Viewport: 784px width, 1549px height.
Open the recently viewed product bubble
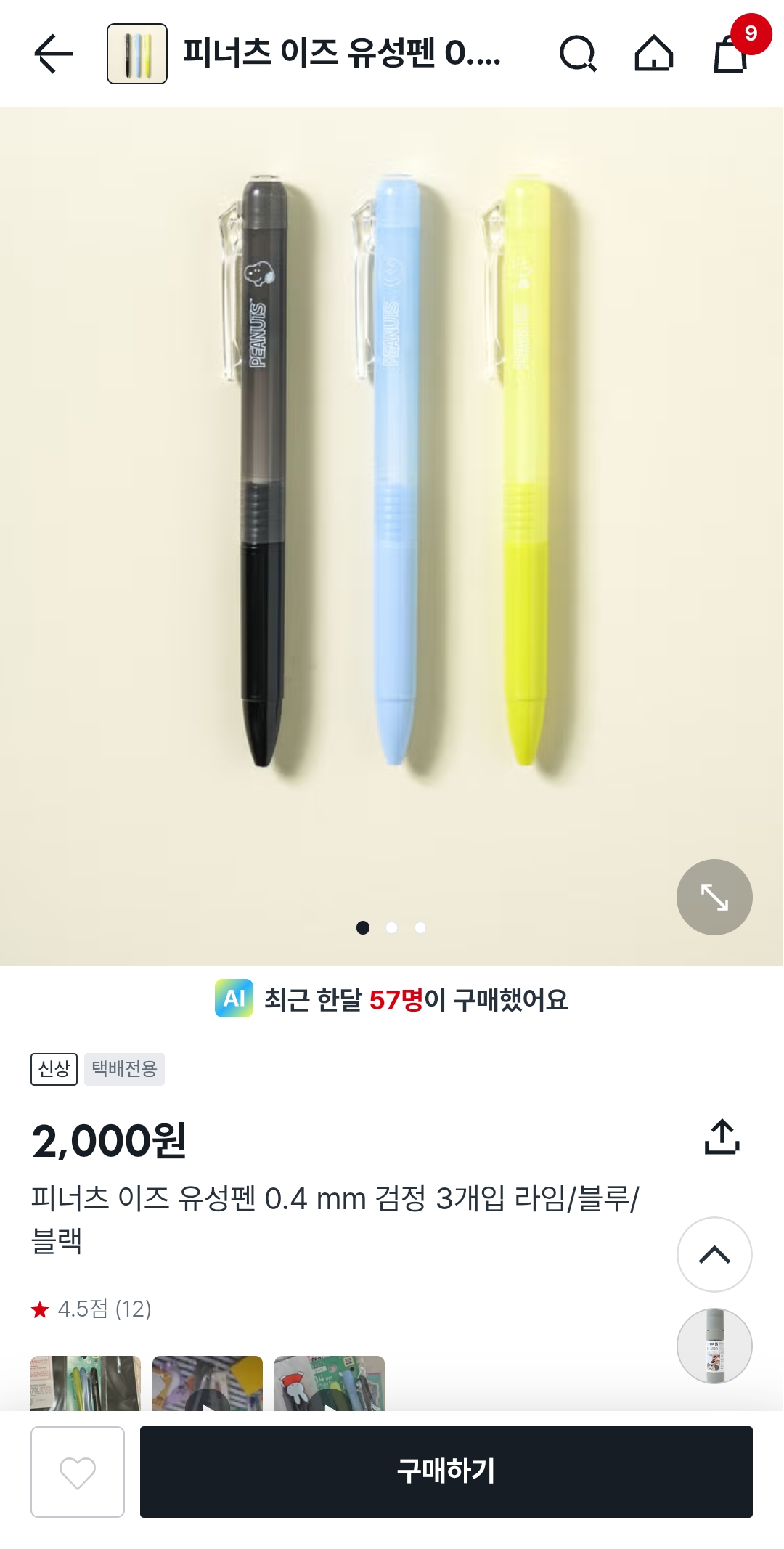coord(714,1346)
